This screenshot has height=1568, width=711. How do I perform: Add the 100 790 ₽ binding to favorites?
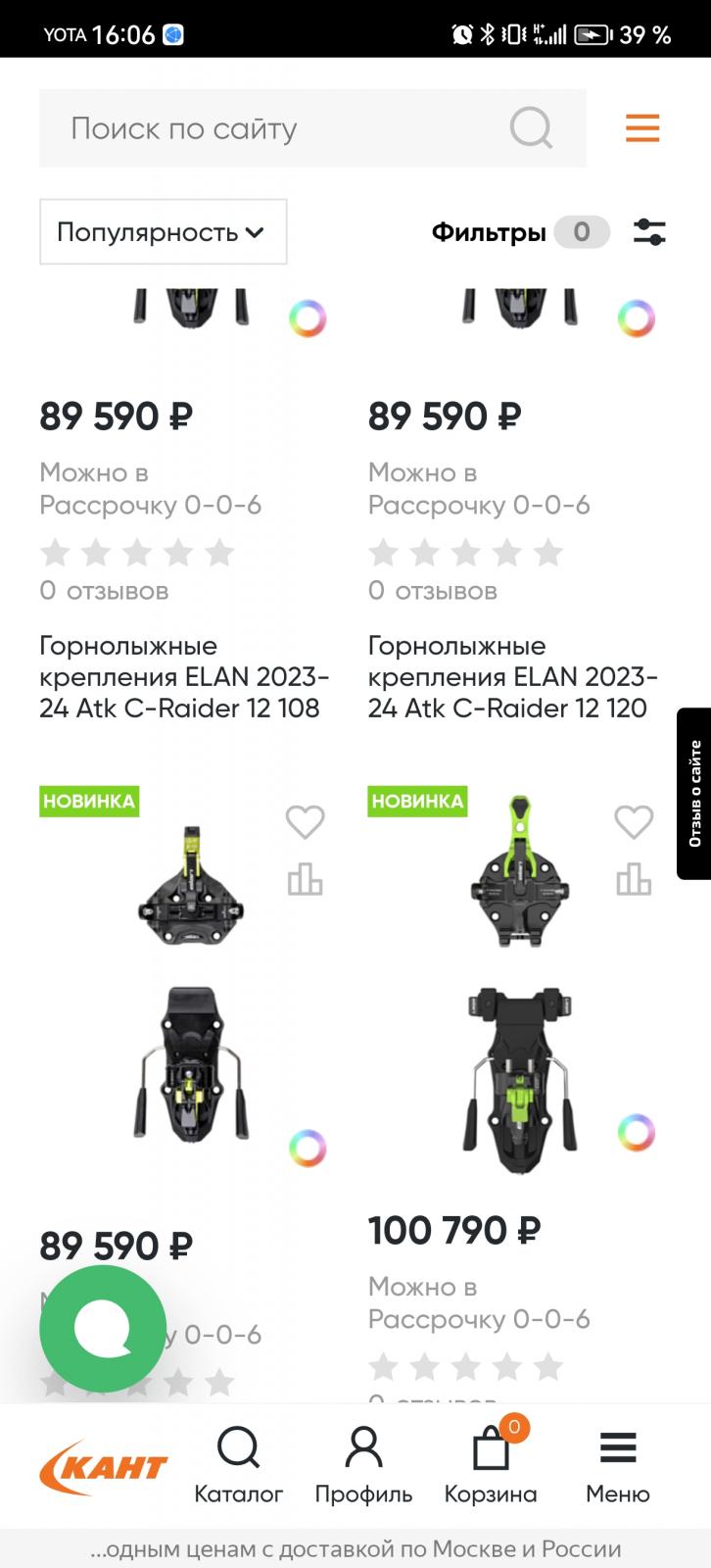click(634, 821)
